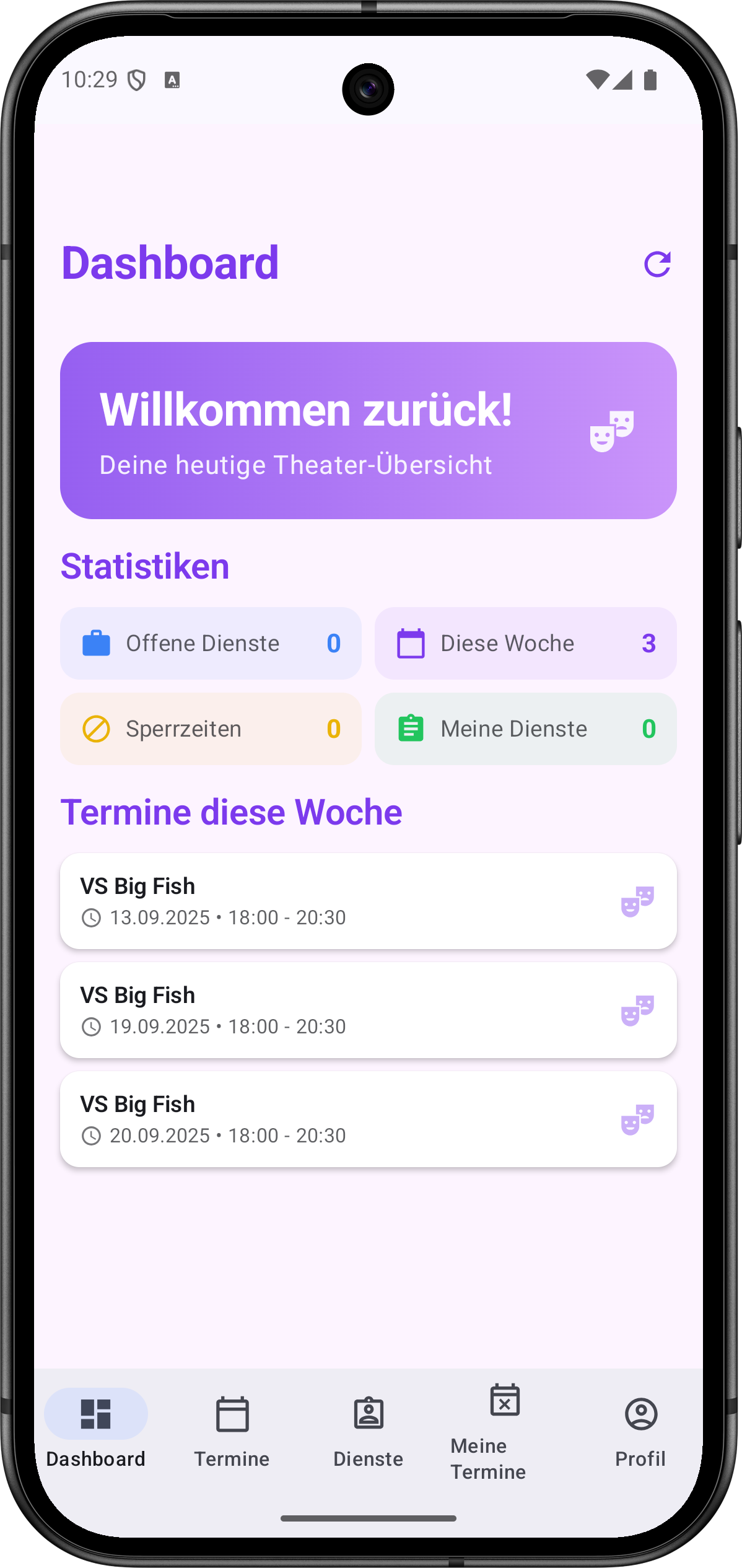Tap the Offene Dienste statistics card

[211, 643]
